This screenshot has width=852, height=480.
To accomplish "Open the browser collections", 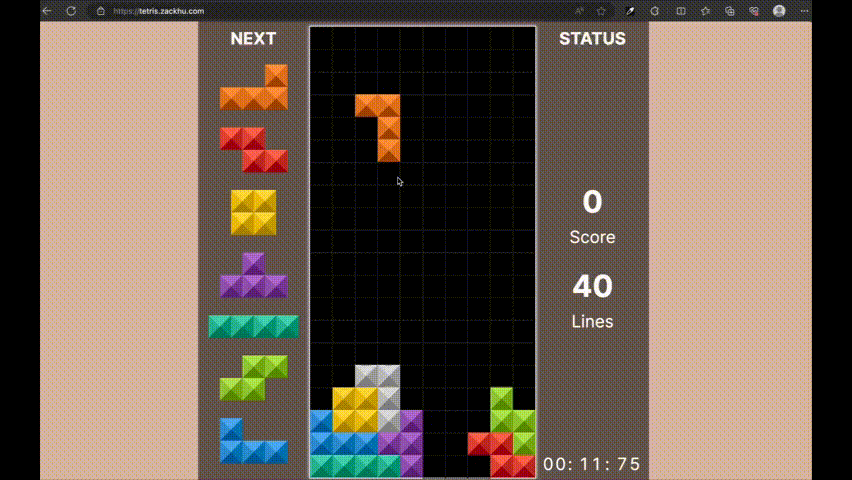I will pos(729,11).
